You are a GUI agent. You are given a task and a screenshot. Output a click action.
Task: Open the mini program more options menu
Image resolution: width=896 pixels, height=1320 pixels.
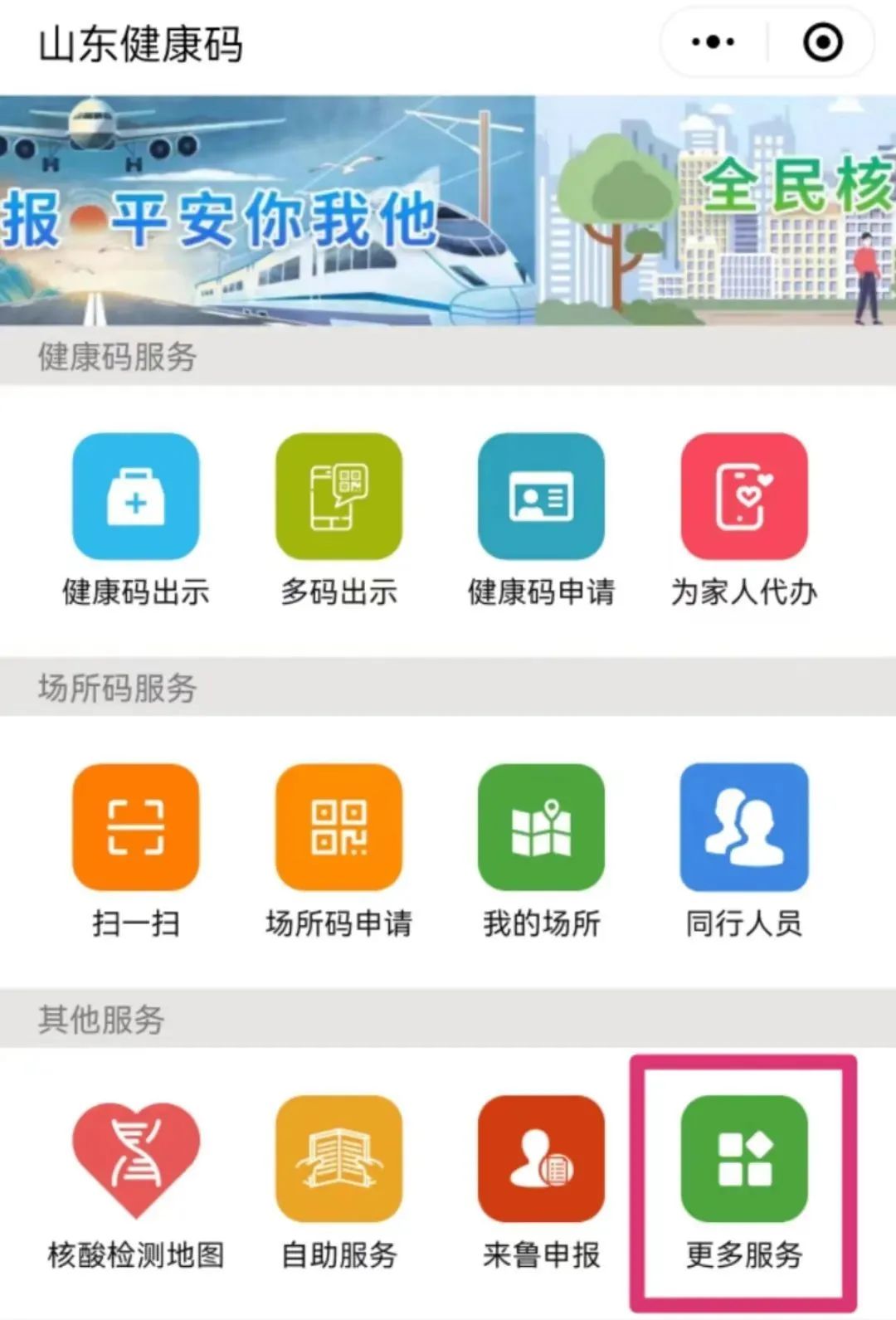click(x=713, y=42)
